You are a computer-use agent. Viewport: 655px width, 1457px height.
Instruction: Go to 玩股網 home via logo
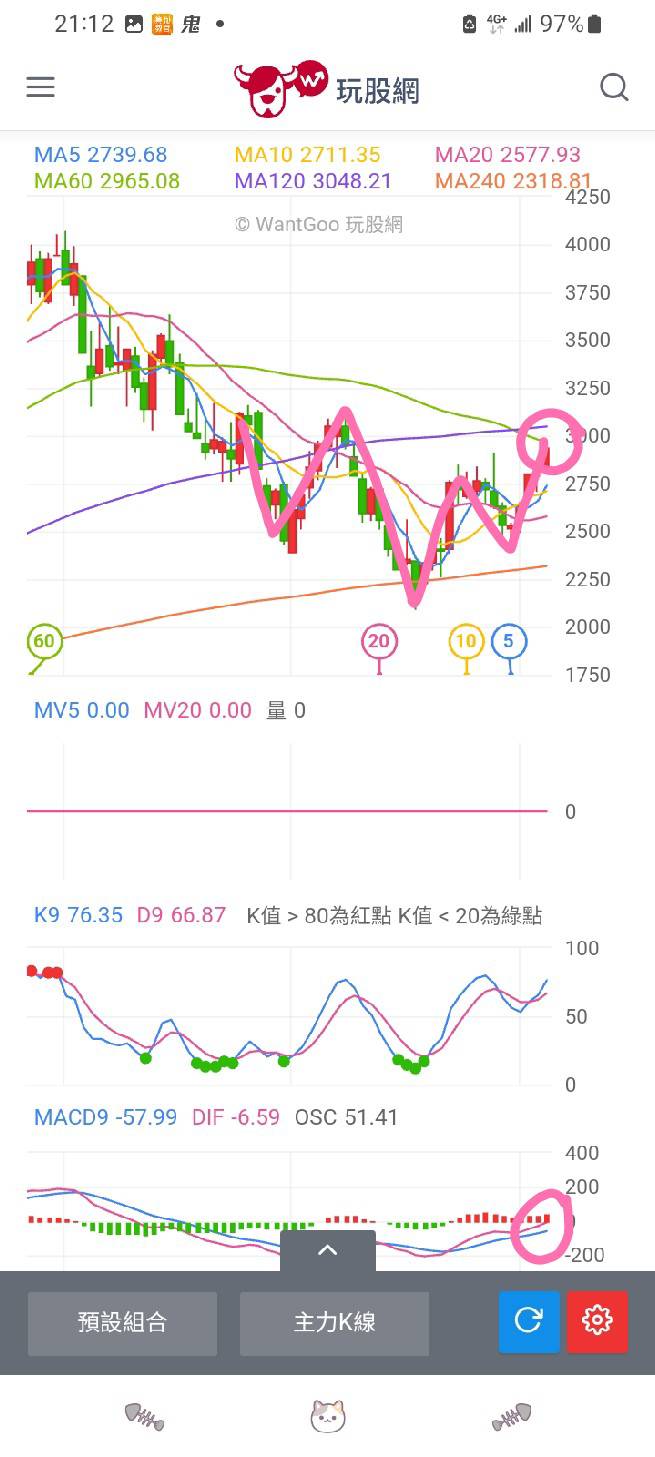327,88
